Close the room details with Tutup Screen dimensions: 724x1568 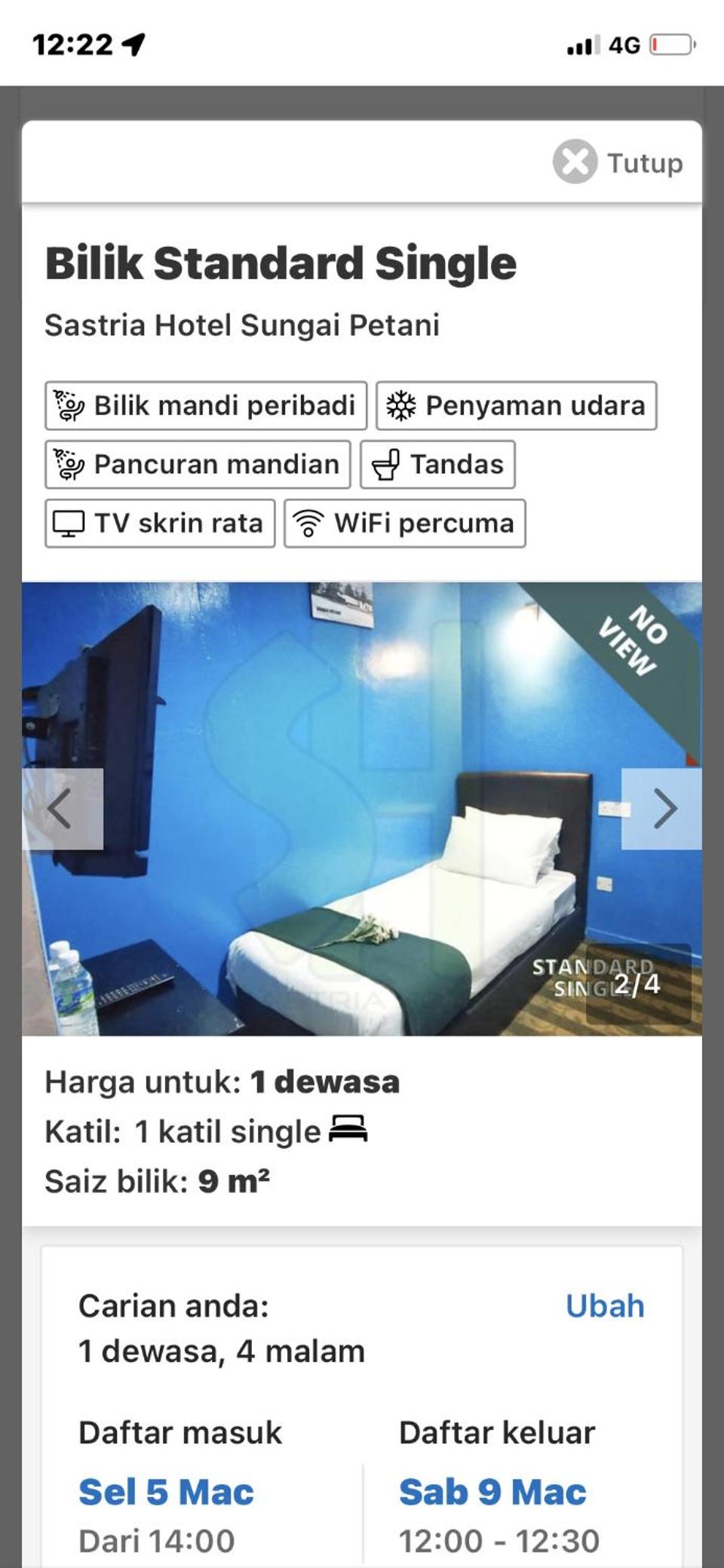pyautogui.click(x=618, y=162)
